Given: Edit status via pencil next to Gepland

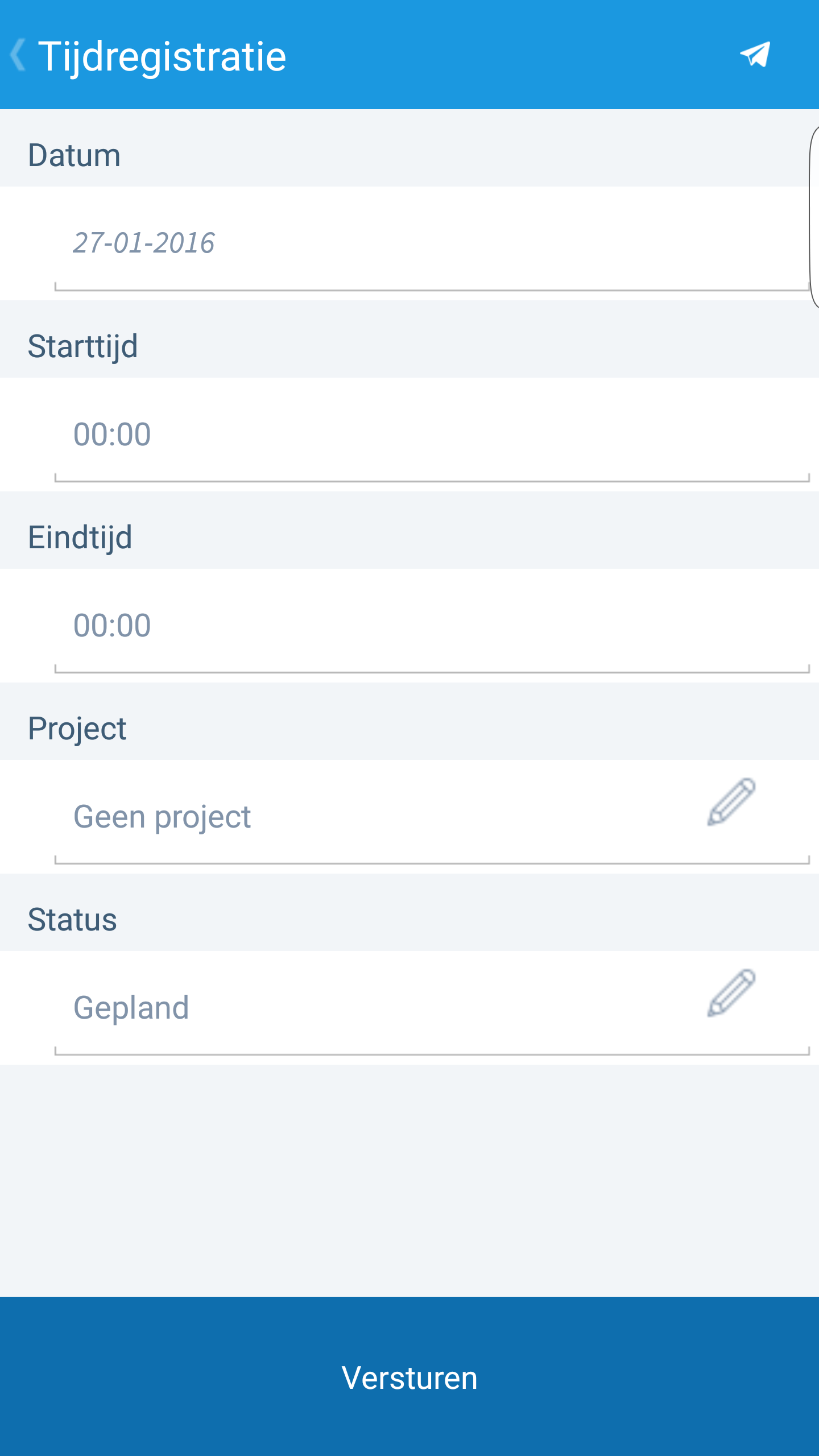Looking at the screenshot, I should (x=731, y=993).
